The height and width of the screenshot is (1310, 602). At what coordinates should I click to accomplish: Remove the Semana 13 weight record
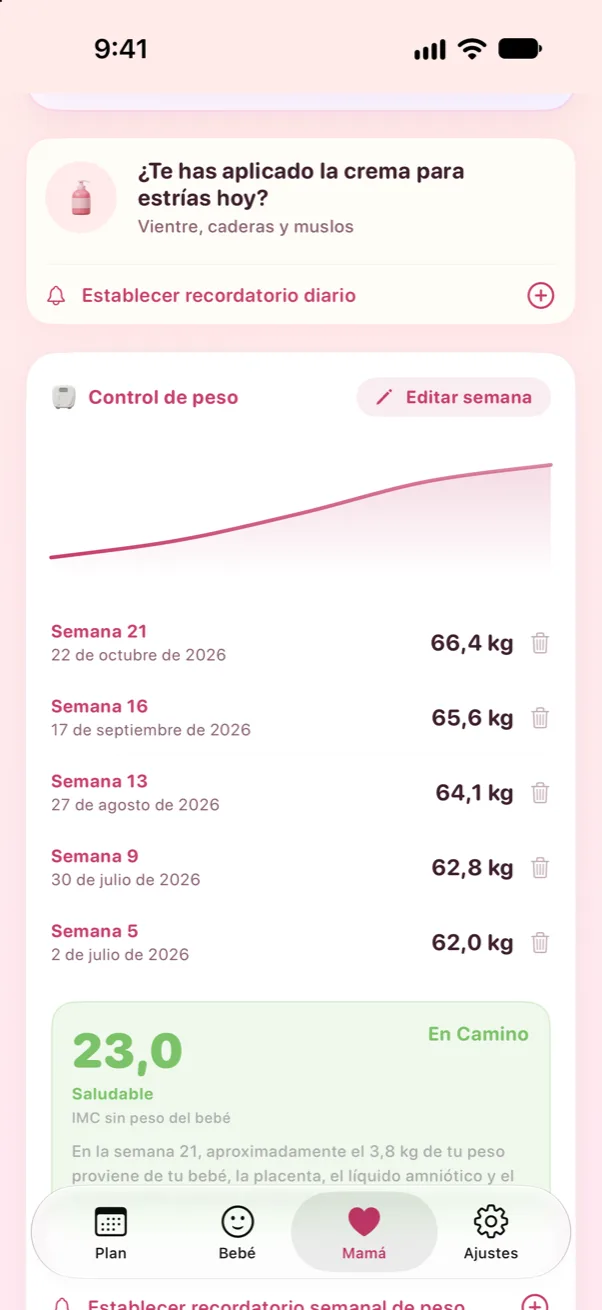click(x=540, y=793)
